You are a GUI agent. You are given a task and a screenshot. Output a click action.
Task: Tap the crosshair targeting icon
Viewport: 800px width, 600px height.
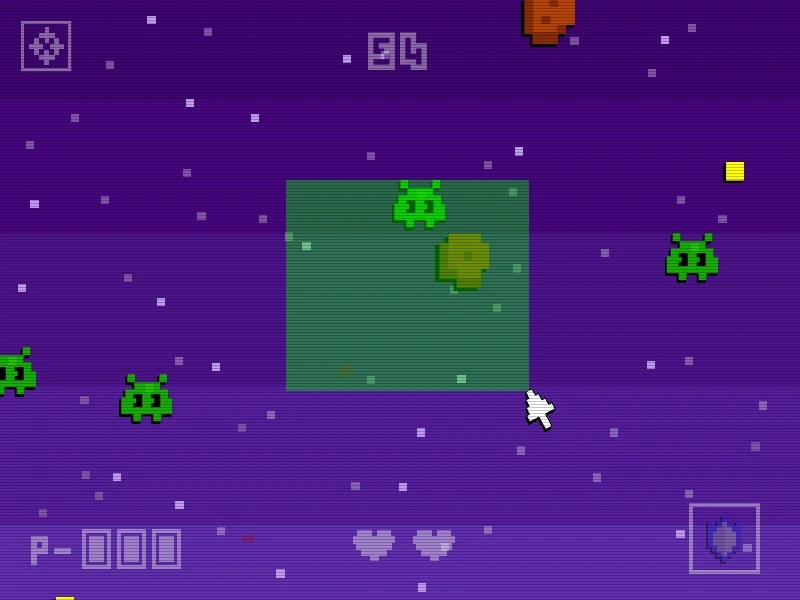46,46
